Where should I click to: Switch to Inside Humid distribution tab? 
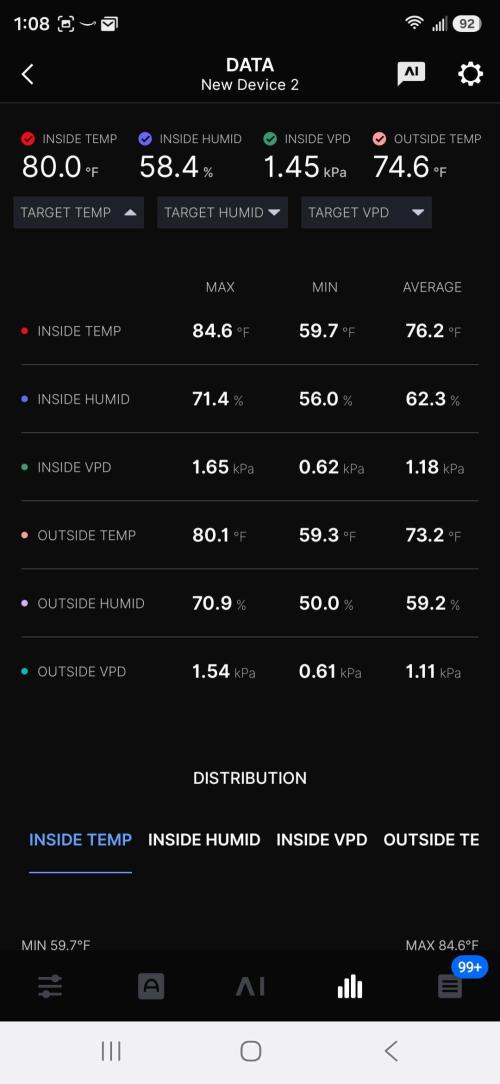click(x=204, y=840)
